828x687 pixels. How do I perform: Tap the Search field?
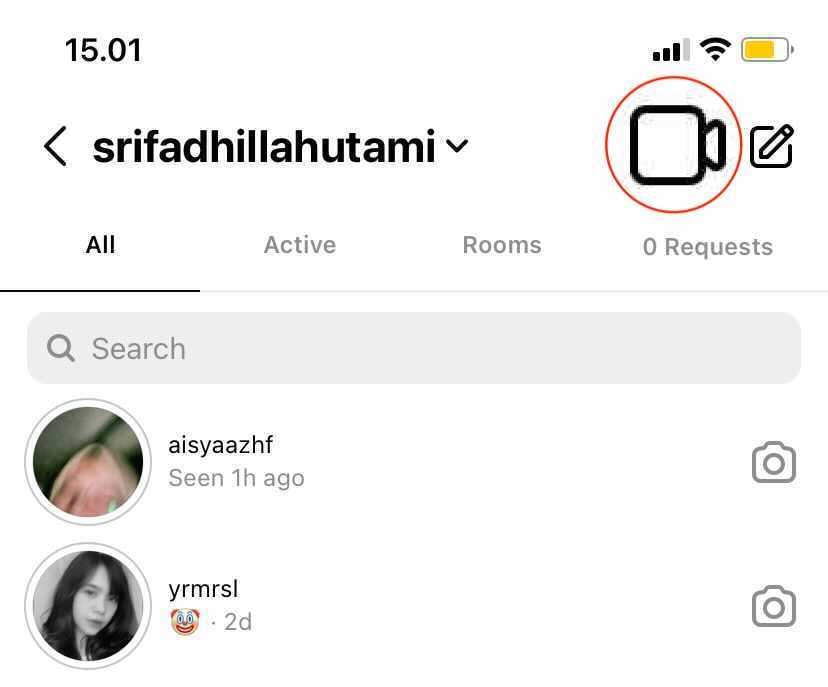(x=413, y=348)
